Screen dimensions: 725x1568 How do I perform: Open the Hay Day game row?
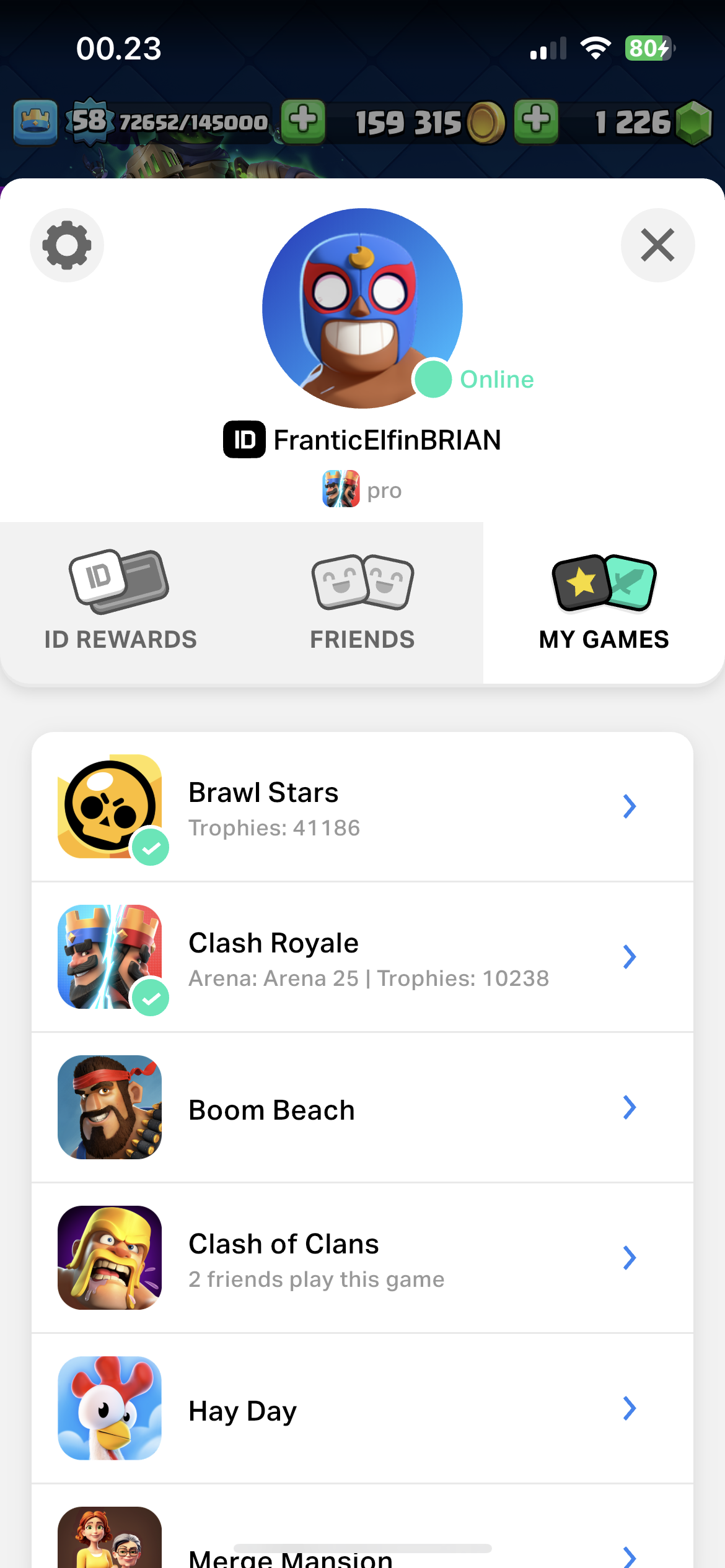coord(362,1408)
